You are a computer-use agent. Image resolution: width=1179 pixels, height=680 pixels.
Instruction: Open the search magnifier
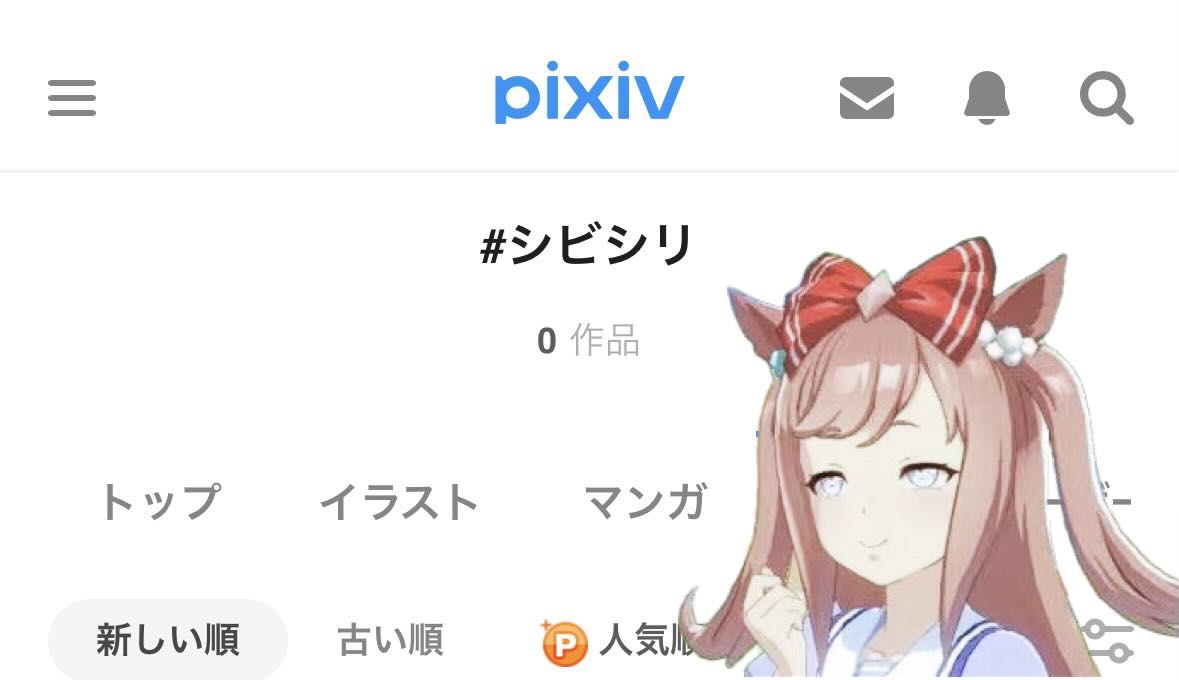(1106, 99)
